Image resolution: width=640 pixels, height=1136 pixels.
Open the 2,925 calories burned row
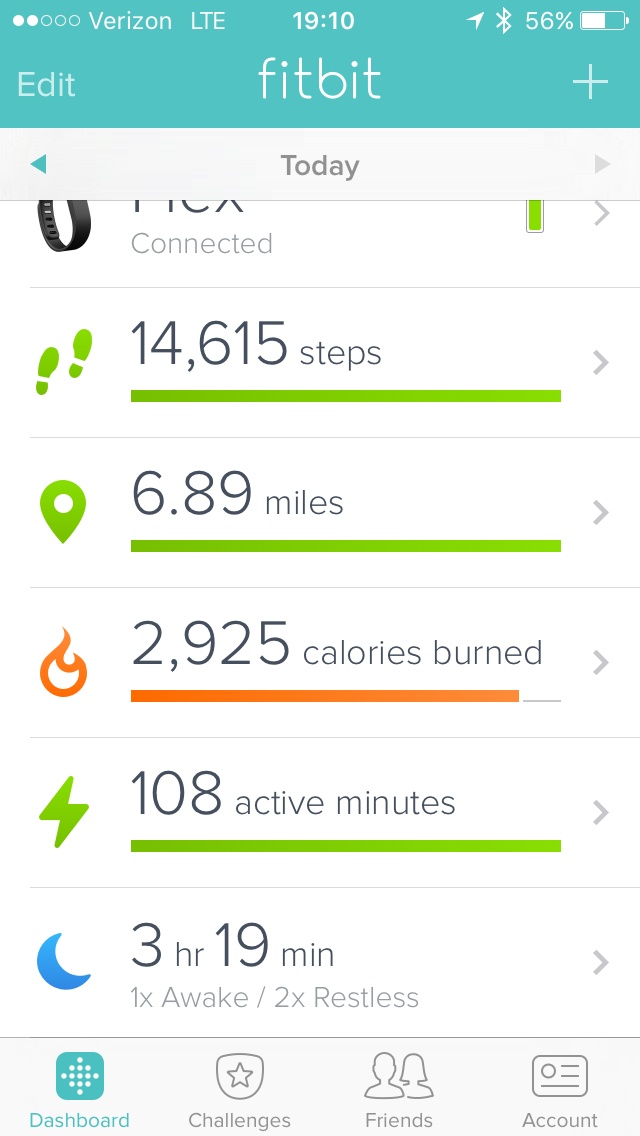320,662
